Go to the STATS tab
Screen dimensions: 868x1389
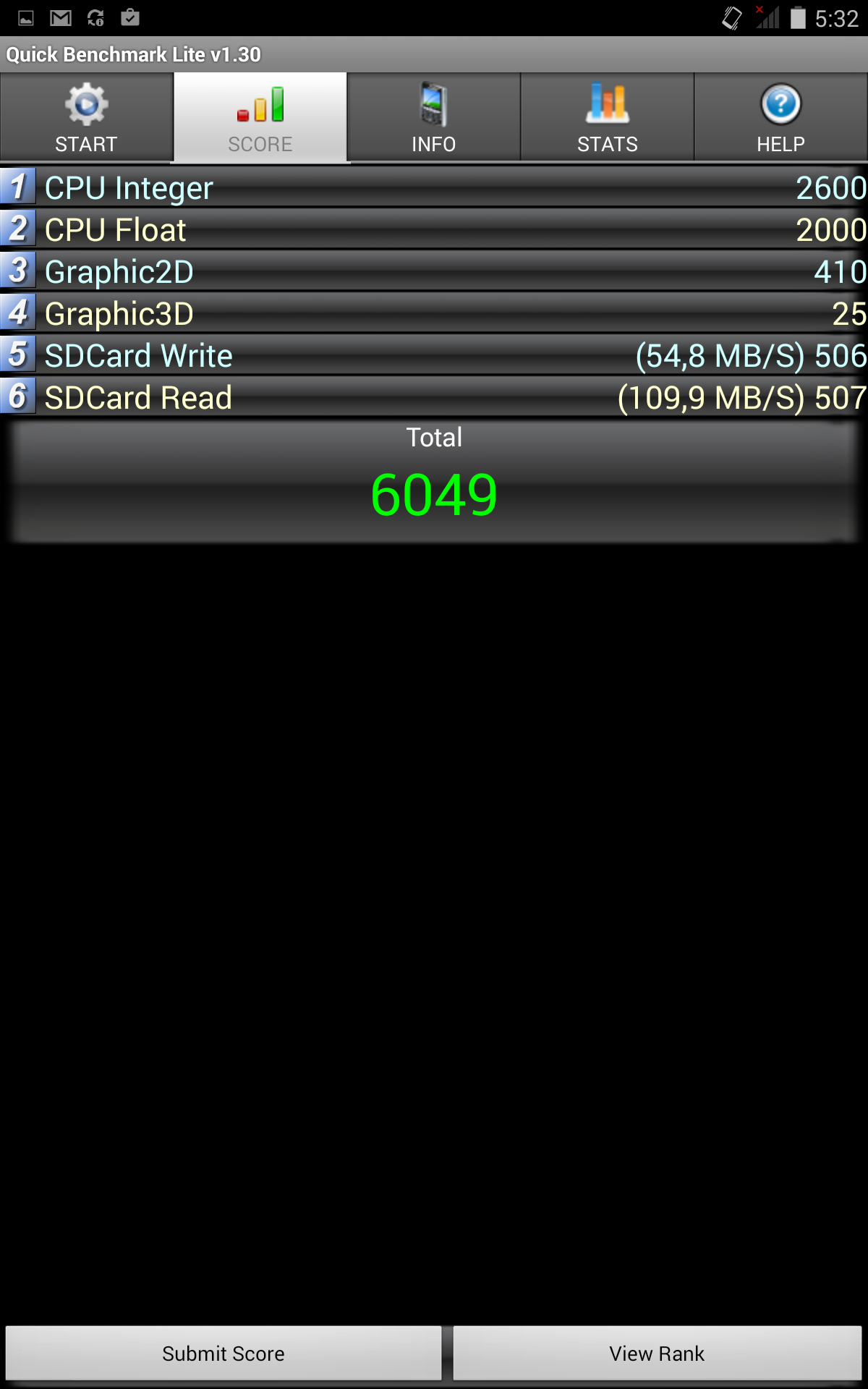coord(607,117)
